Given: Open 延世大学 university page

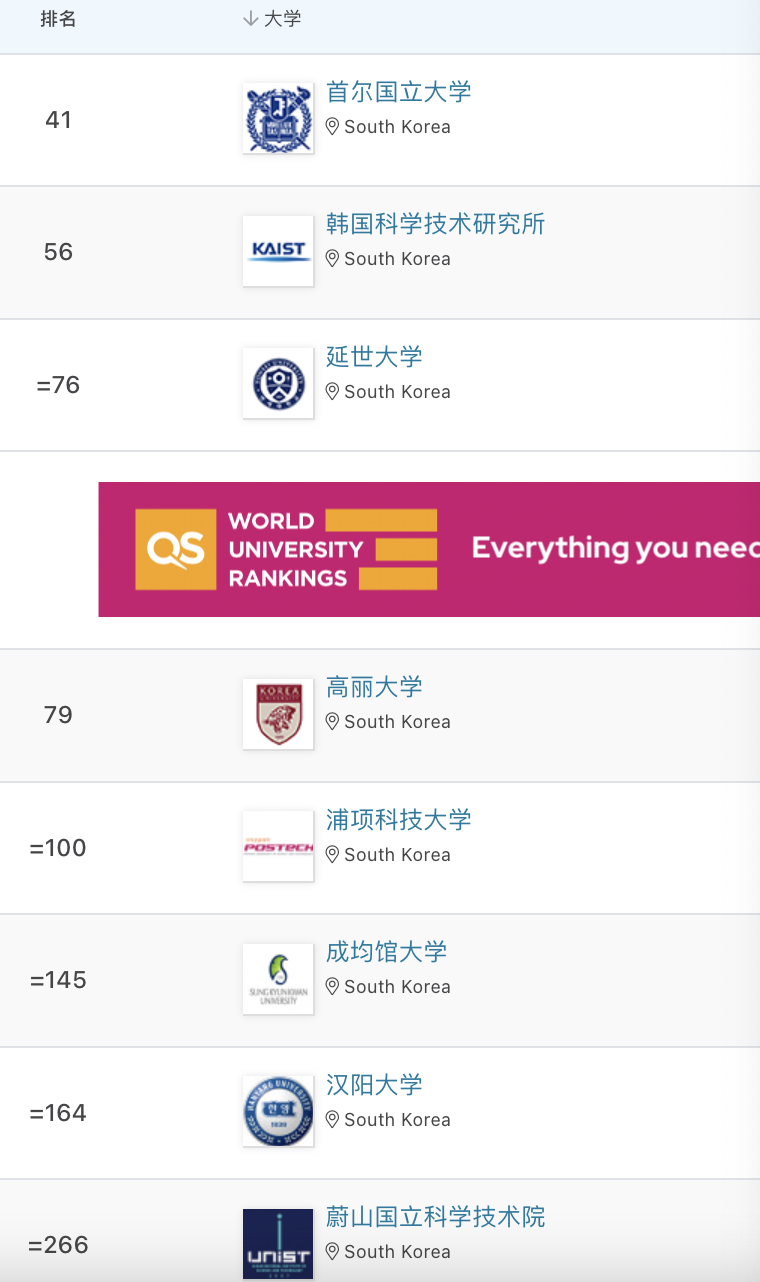Looking at the screenshot, I should pos(374,357).
